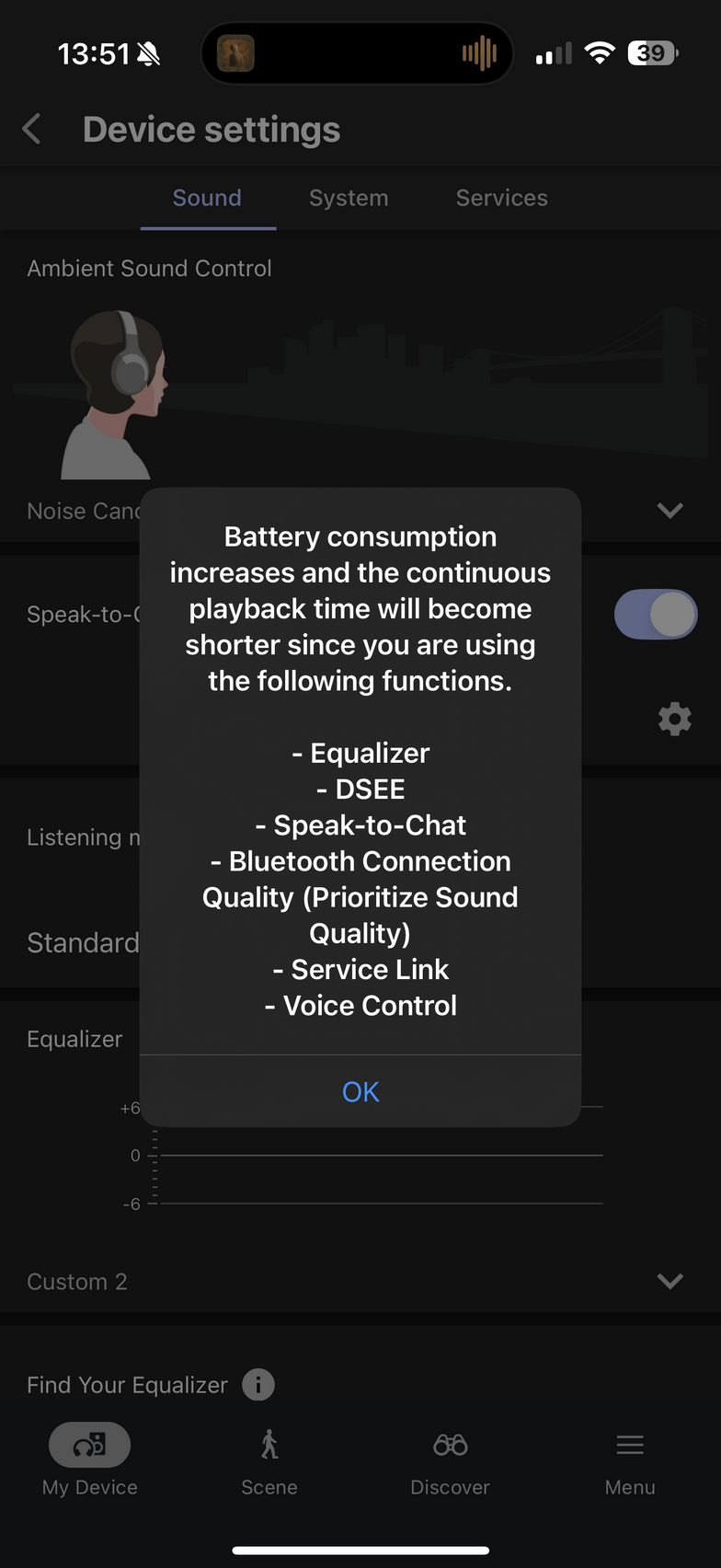The height and width of the screenshot is (1568, 721).
Task: Expand the Custom 2 equalizer preset
Action: pos(670,1281)
